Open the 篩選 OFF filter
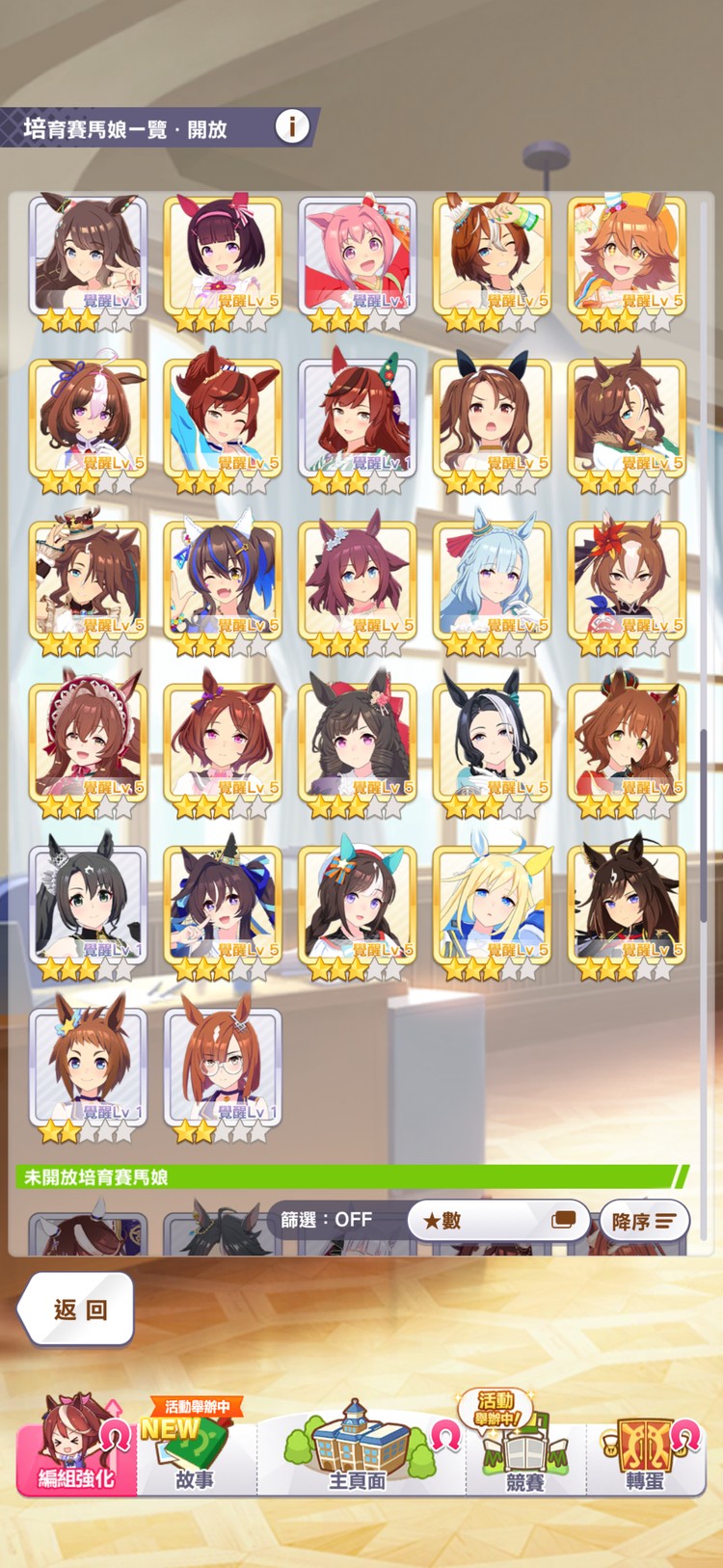The width and height of the screenshot is (723, 1568). click(327, 1220)
